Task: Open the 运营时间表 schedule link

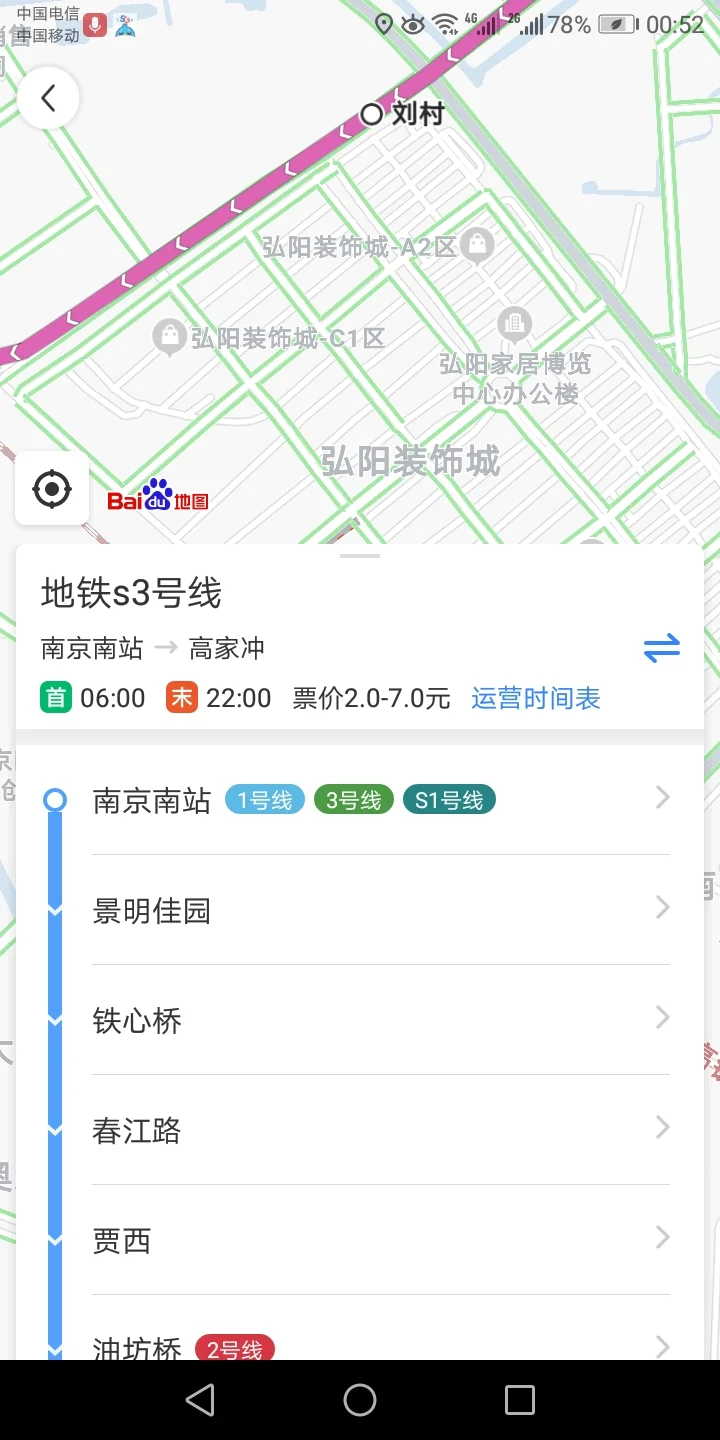Action: [x=535, y=698]
